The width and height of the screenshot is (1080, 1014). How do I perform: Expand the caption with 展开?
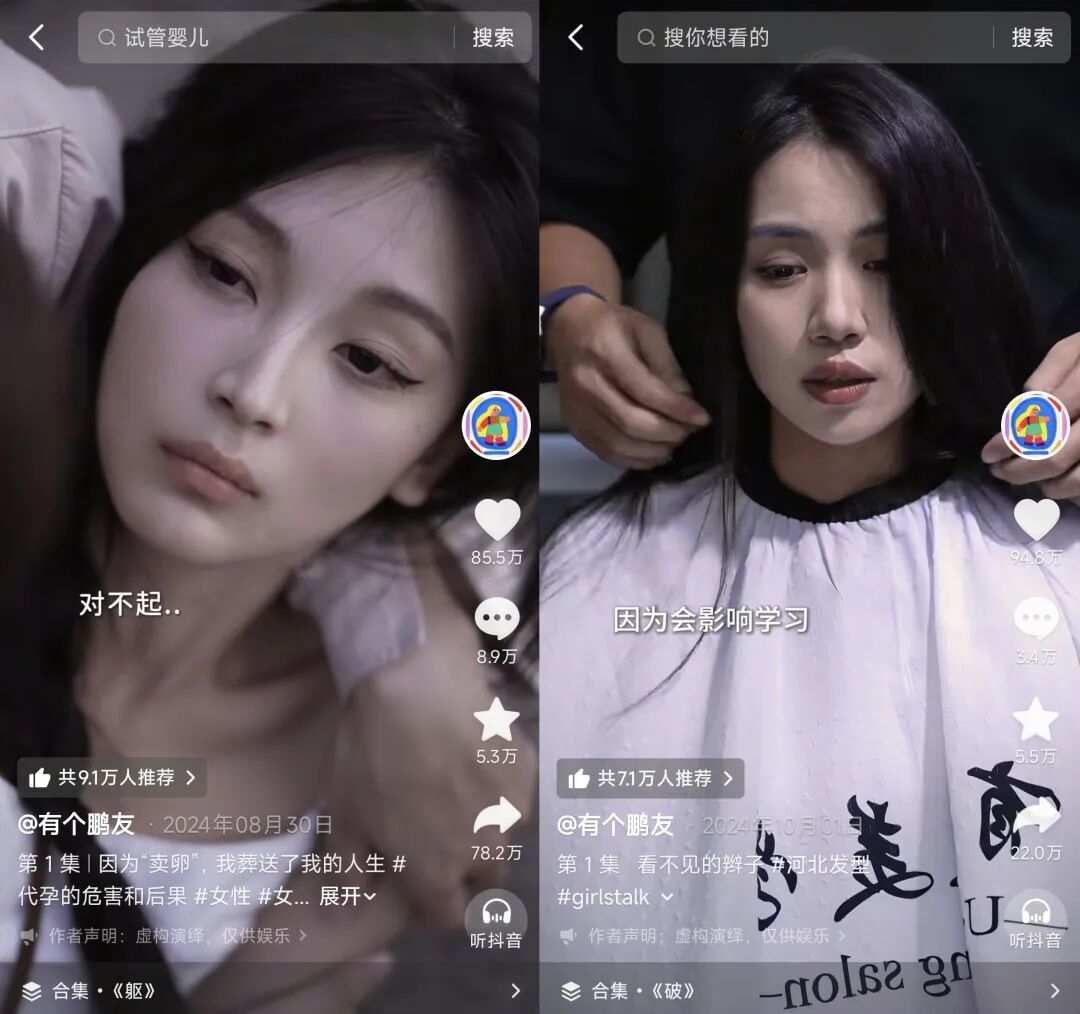pyautogui.click(x=347, y=896)
